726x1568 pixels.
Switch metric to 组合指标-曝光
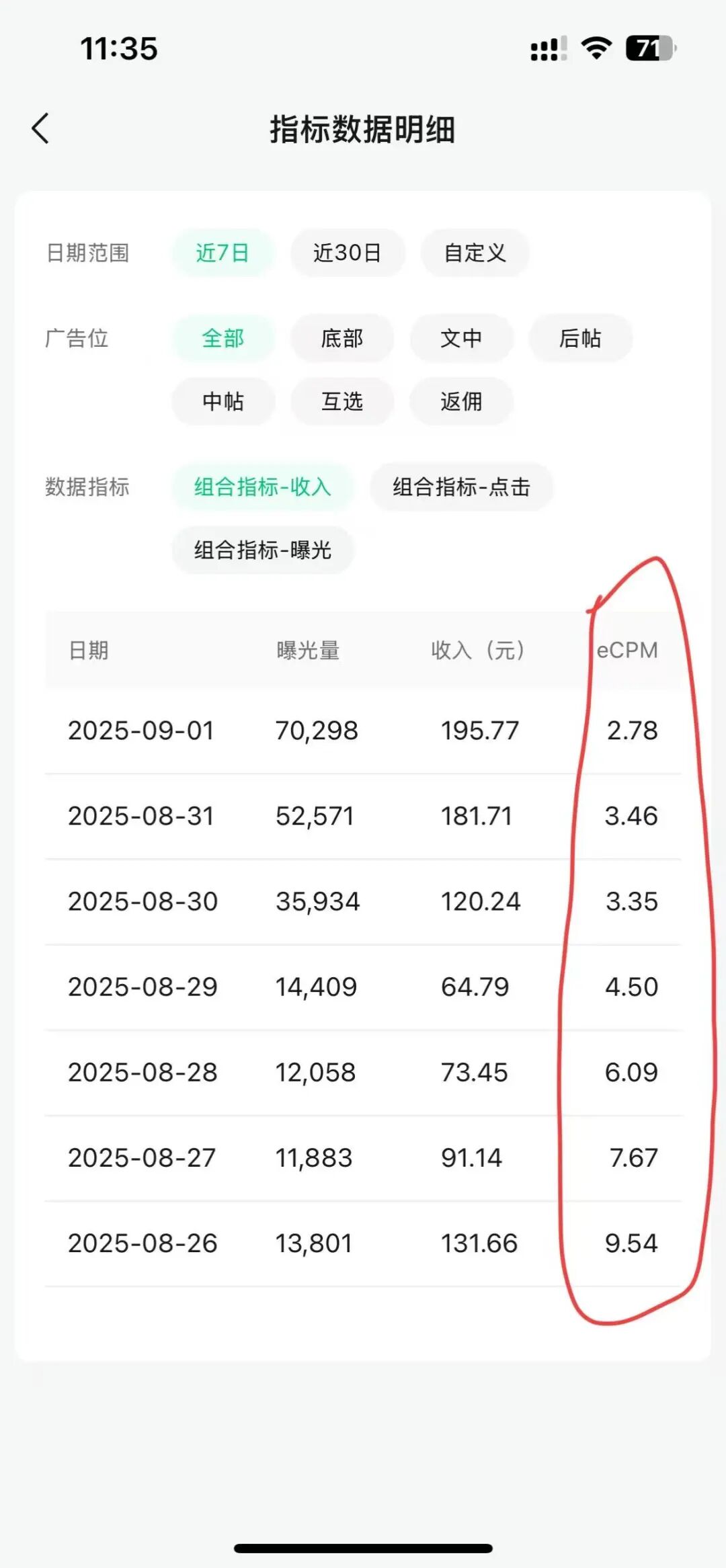coord(263,550)
